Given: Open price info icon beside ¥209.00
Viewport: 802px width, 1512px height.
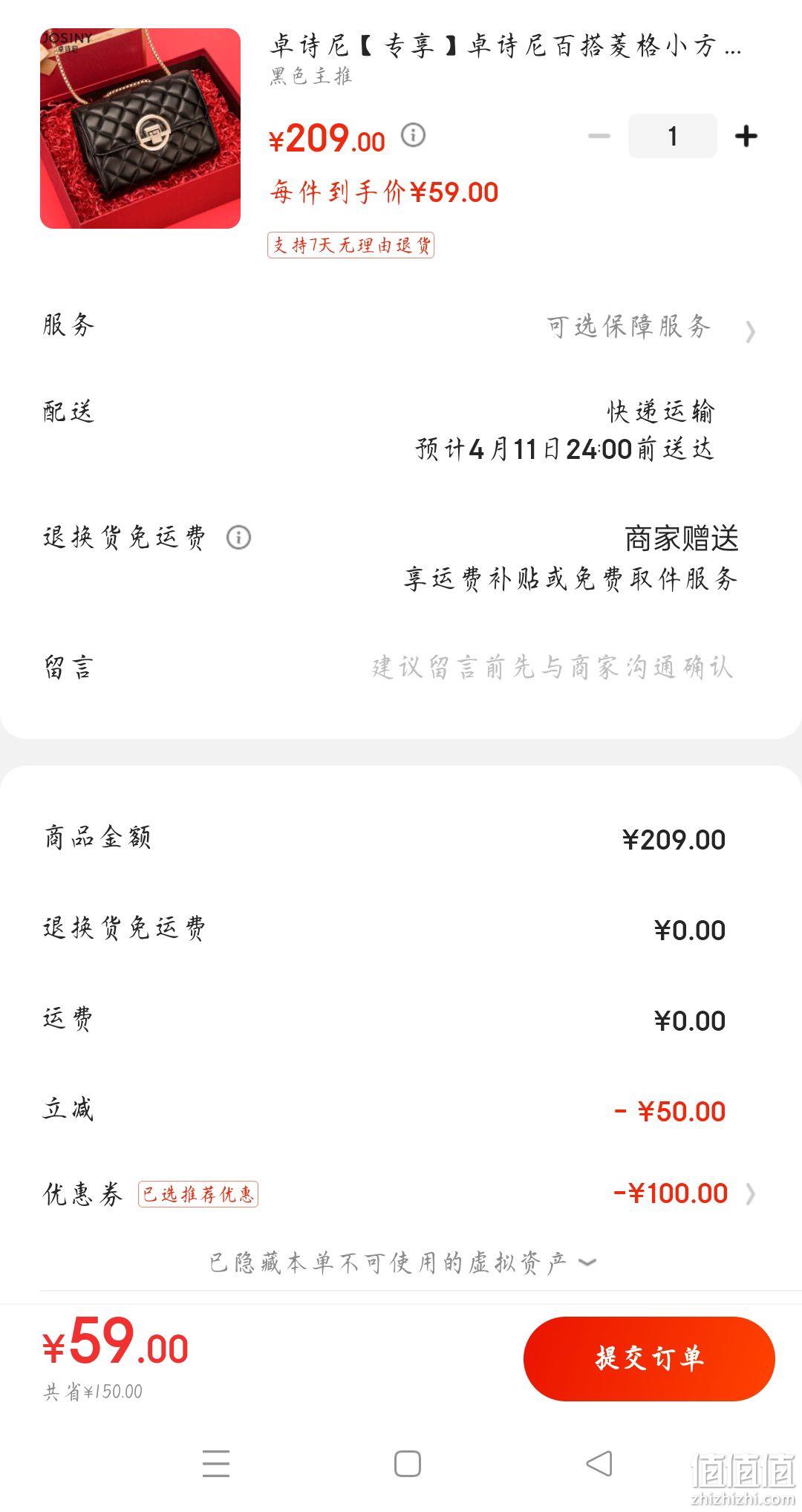Looking at the screenshot, I should (x=414, y=135).
